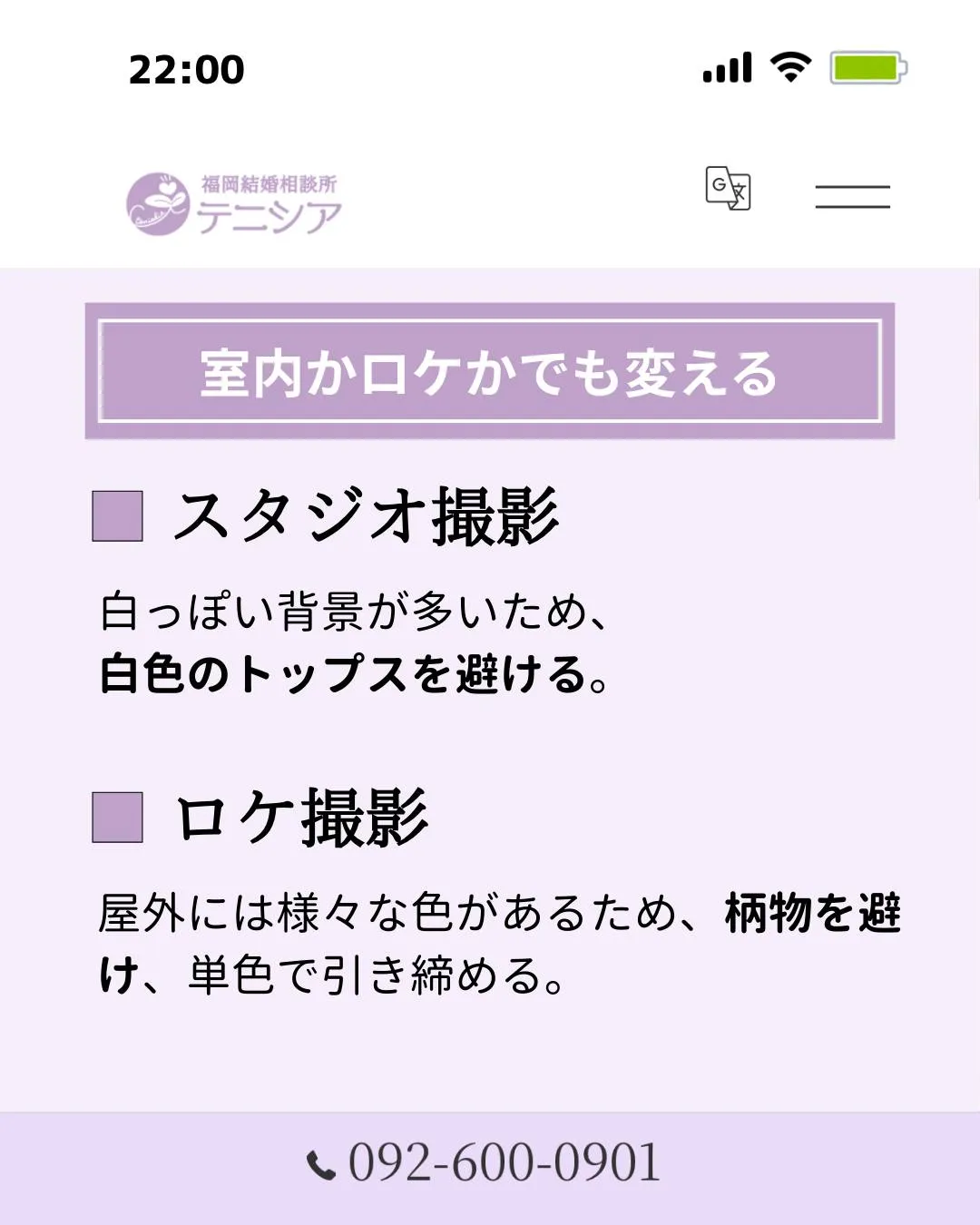Screen dimensions: 980x1225
Task: Open the translate dropdown for language selection
Action: pos(726,189)
